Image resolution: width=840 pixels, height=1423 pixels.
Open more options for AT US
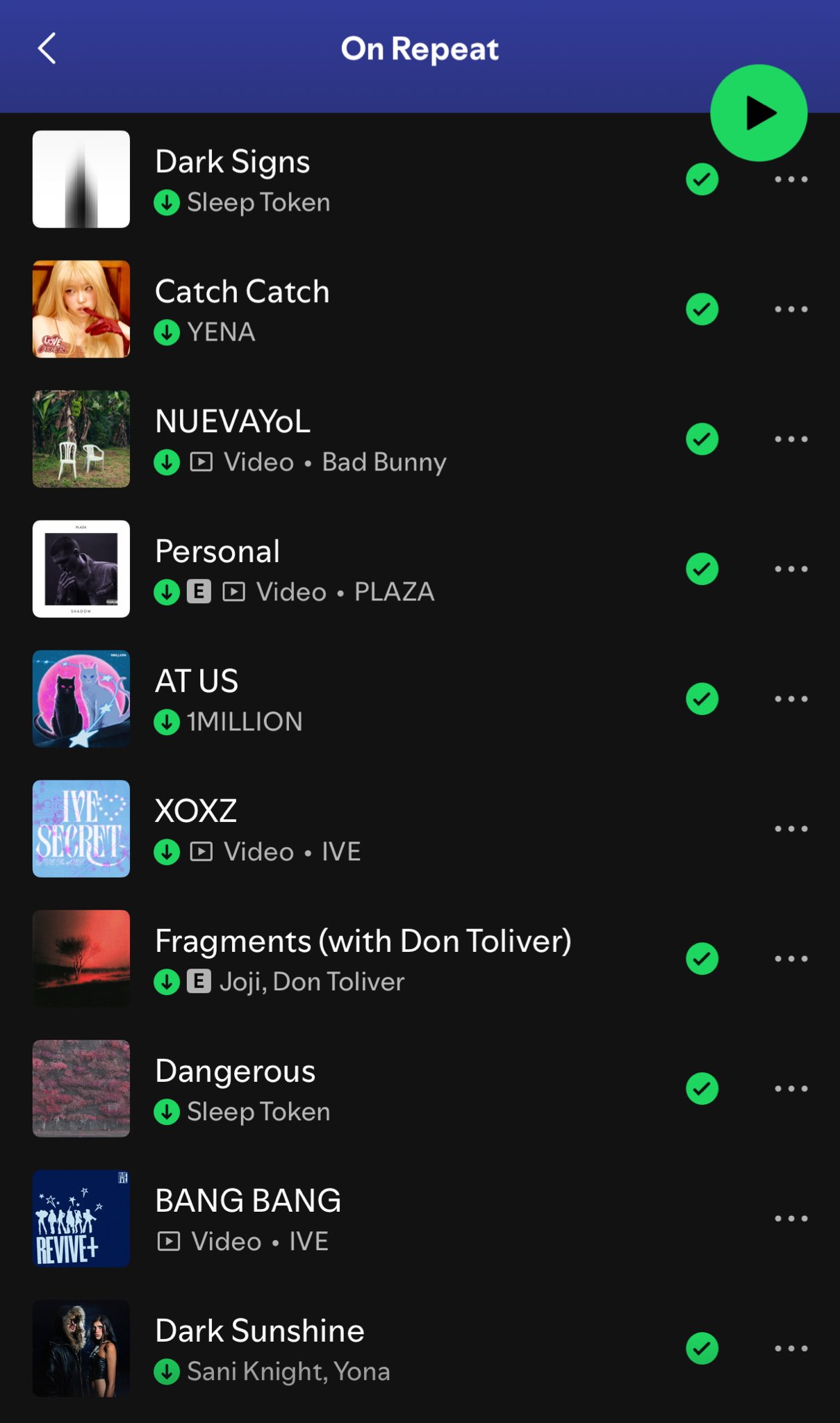pos(791,699)
